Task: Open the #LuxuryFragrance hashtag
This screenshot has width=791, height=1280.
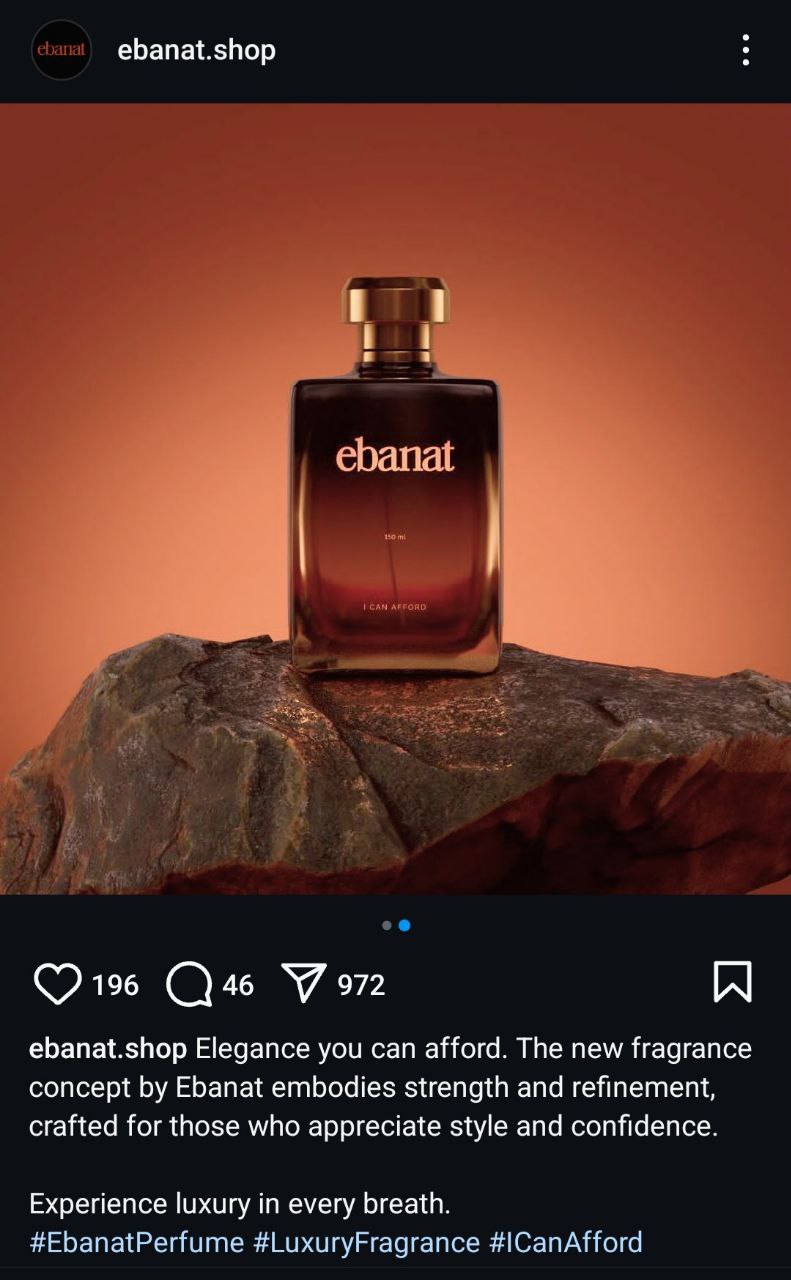Action: 366,1242
